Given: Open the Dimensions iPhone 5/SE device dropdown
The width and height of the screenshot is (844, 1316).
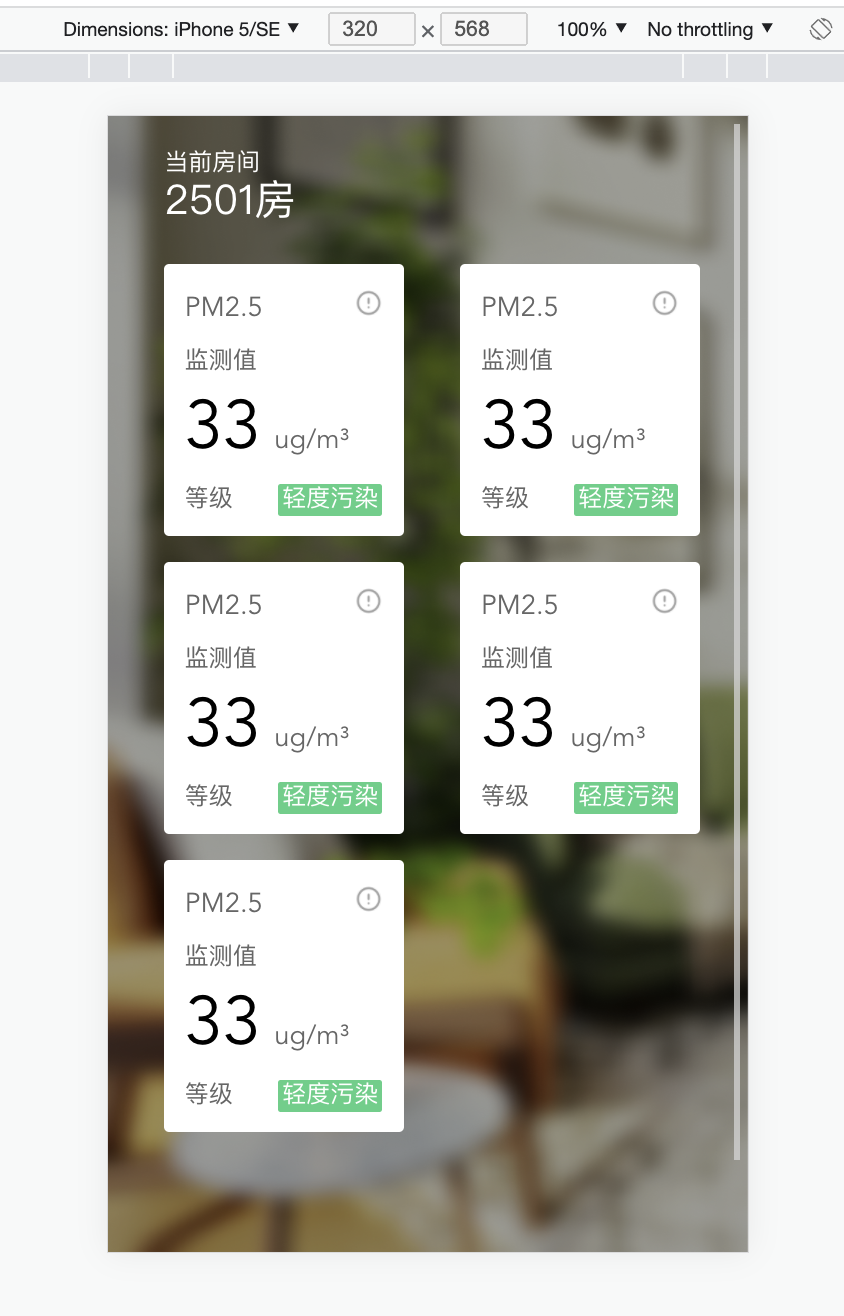Looking at the screenshot, I should point(181,29).
